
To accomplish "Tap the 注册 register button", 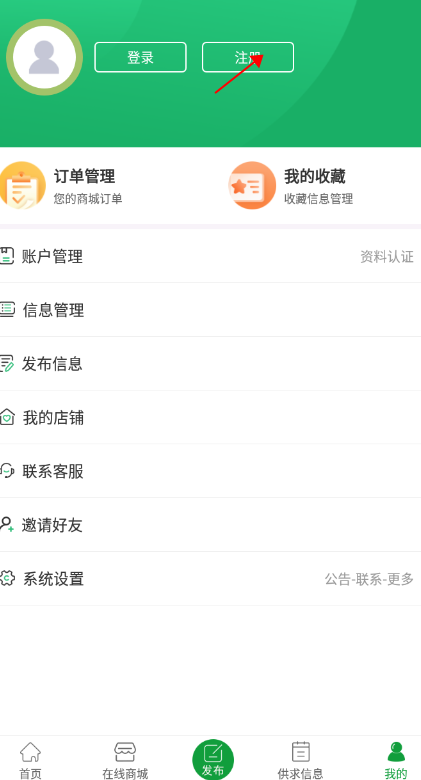I will point(248,57).
